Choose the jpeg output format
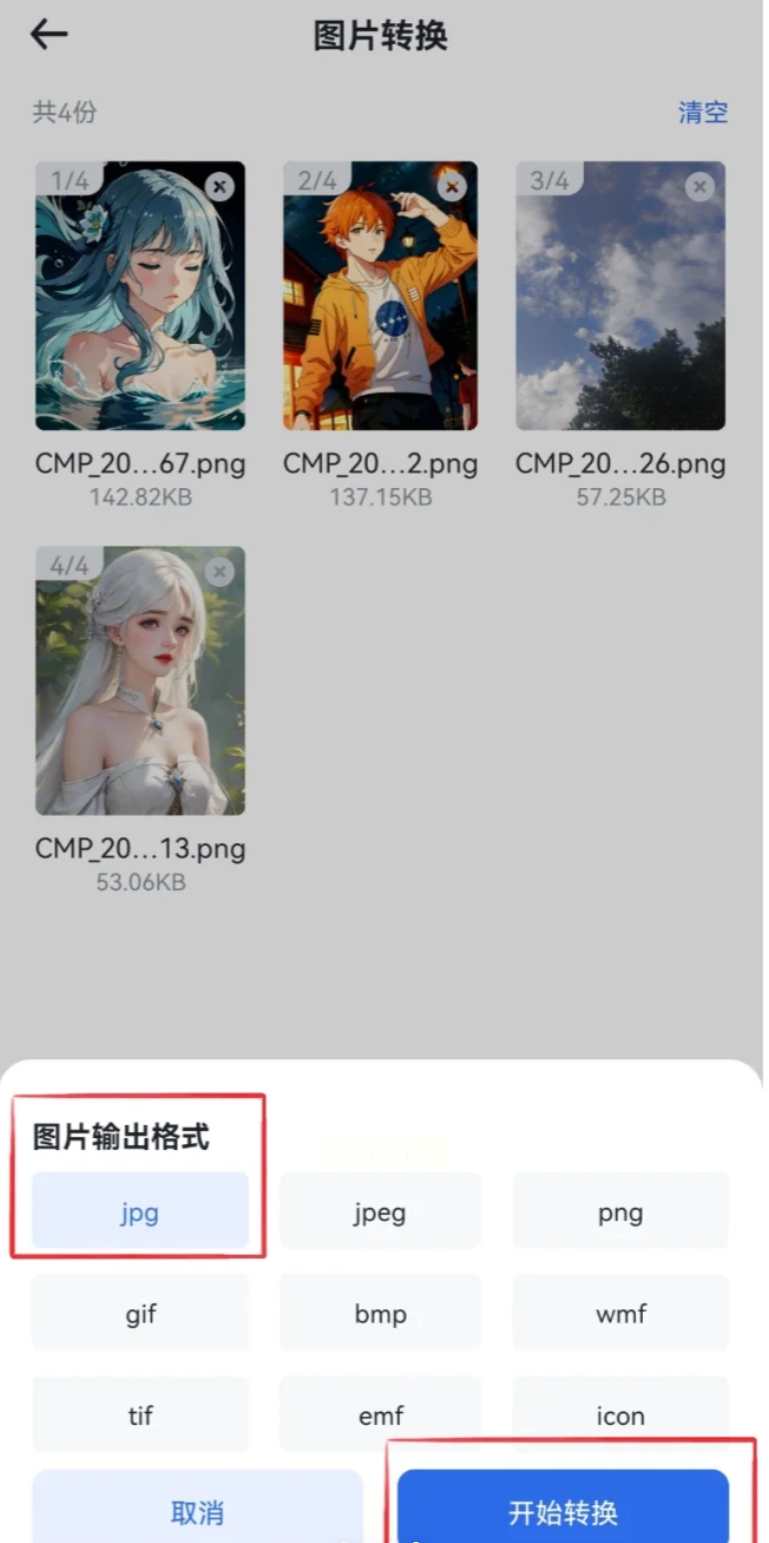769x1543 pixels. [x=380, y=1212]
